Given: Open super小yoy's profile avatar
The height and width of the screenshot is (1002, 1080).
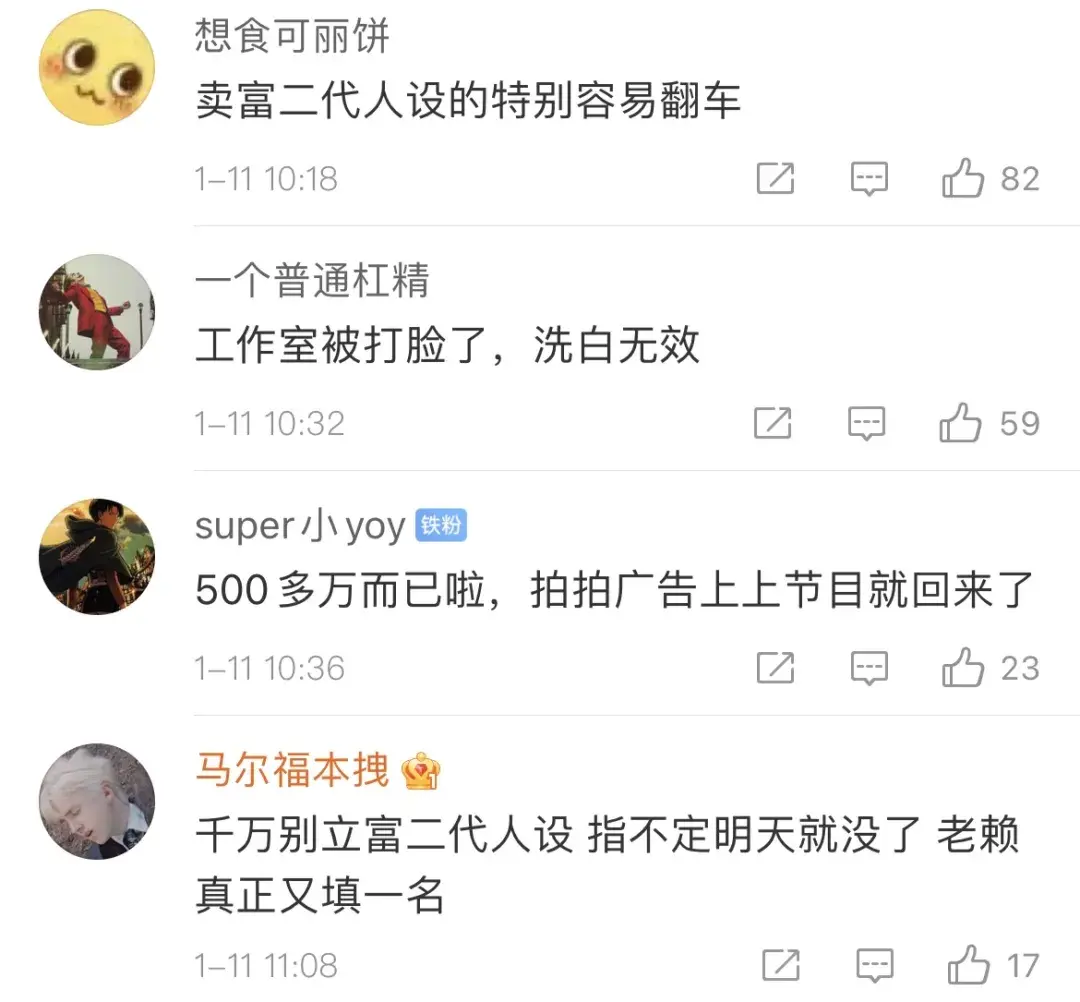Looking at the screenshot, I should click(97, 557).
